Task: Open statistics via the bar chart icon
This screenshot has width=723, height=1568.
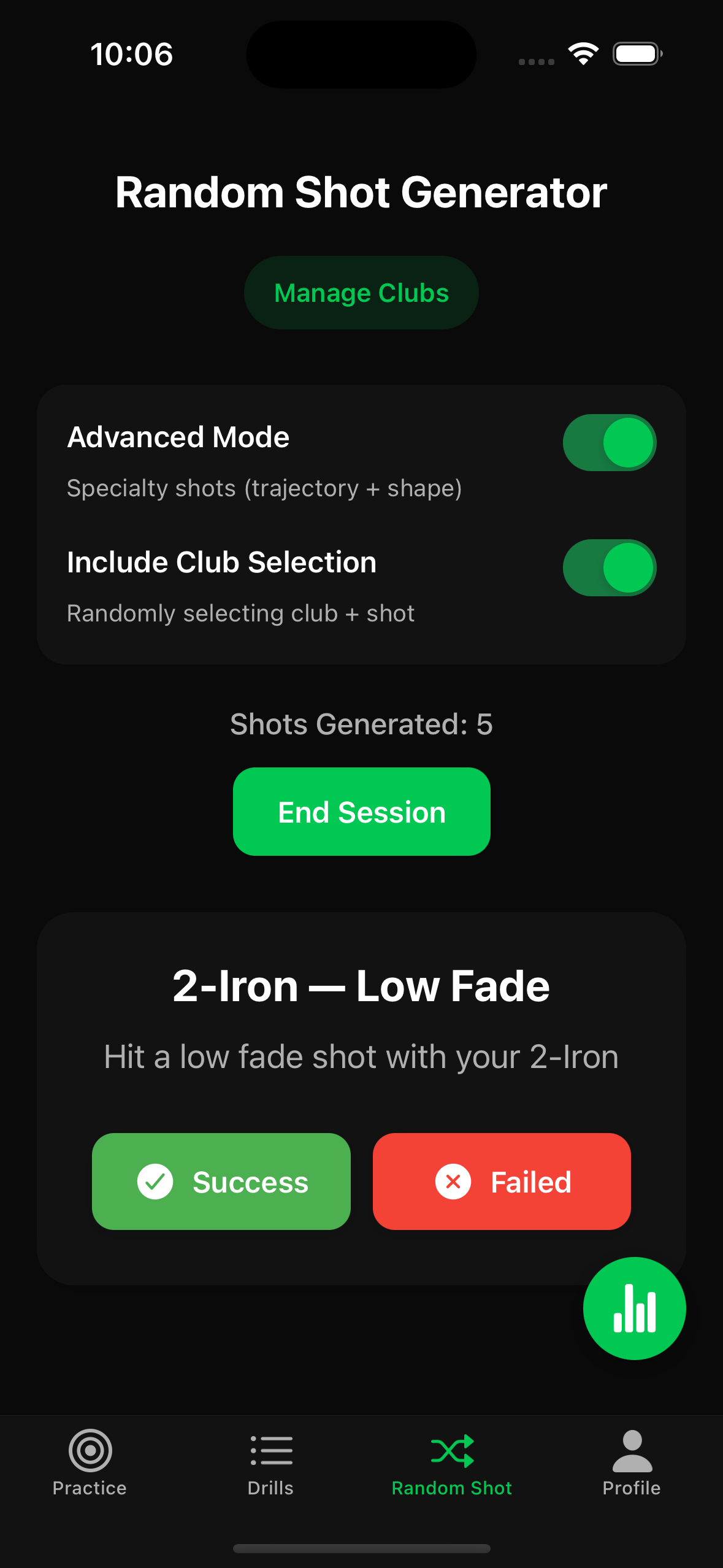Action: pyautogui.click(x=634, y=1309)
